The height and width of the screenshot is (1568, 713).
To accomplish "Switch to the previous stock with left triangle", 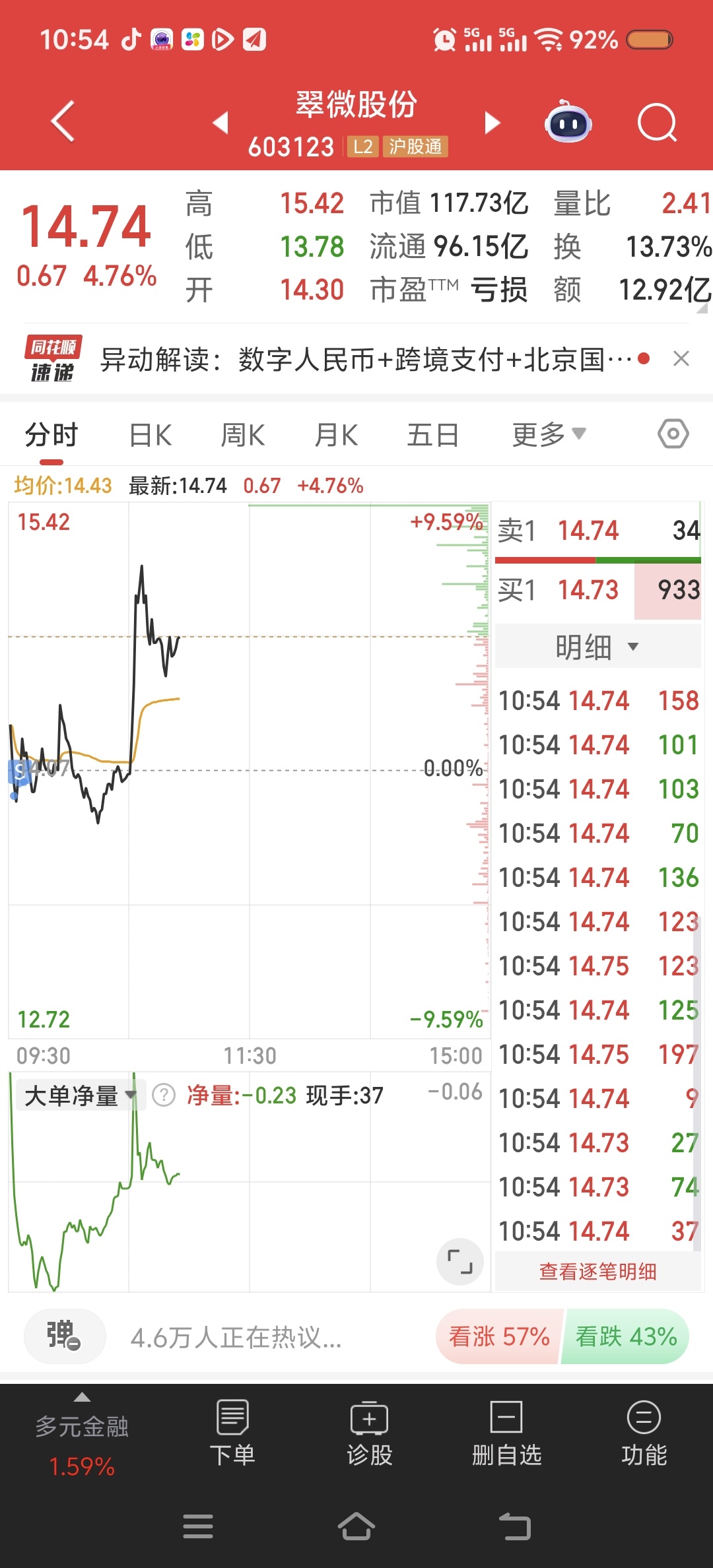I will 221,122.
